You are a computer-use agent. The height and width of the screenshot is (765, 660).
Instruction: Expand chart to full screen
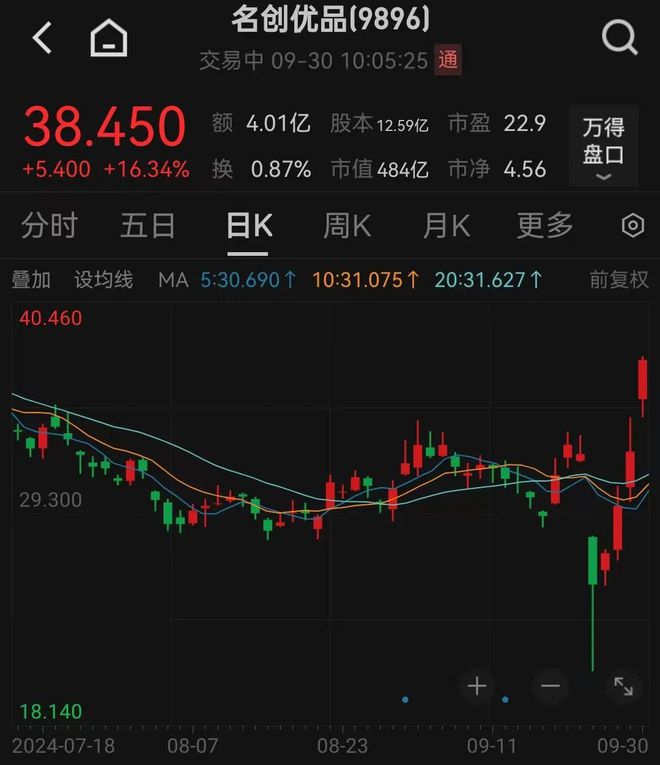(623, 686)
